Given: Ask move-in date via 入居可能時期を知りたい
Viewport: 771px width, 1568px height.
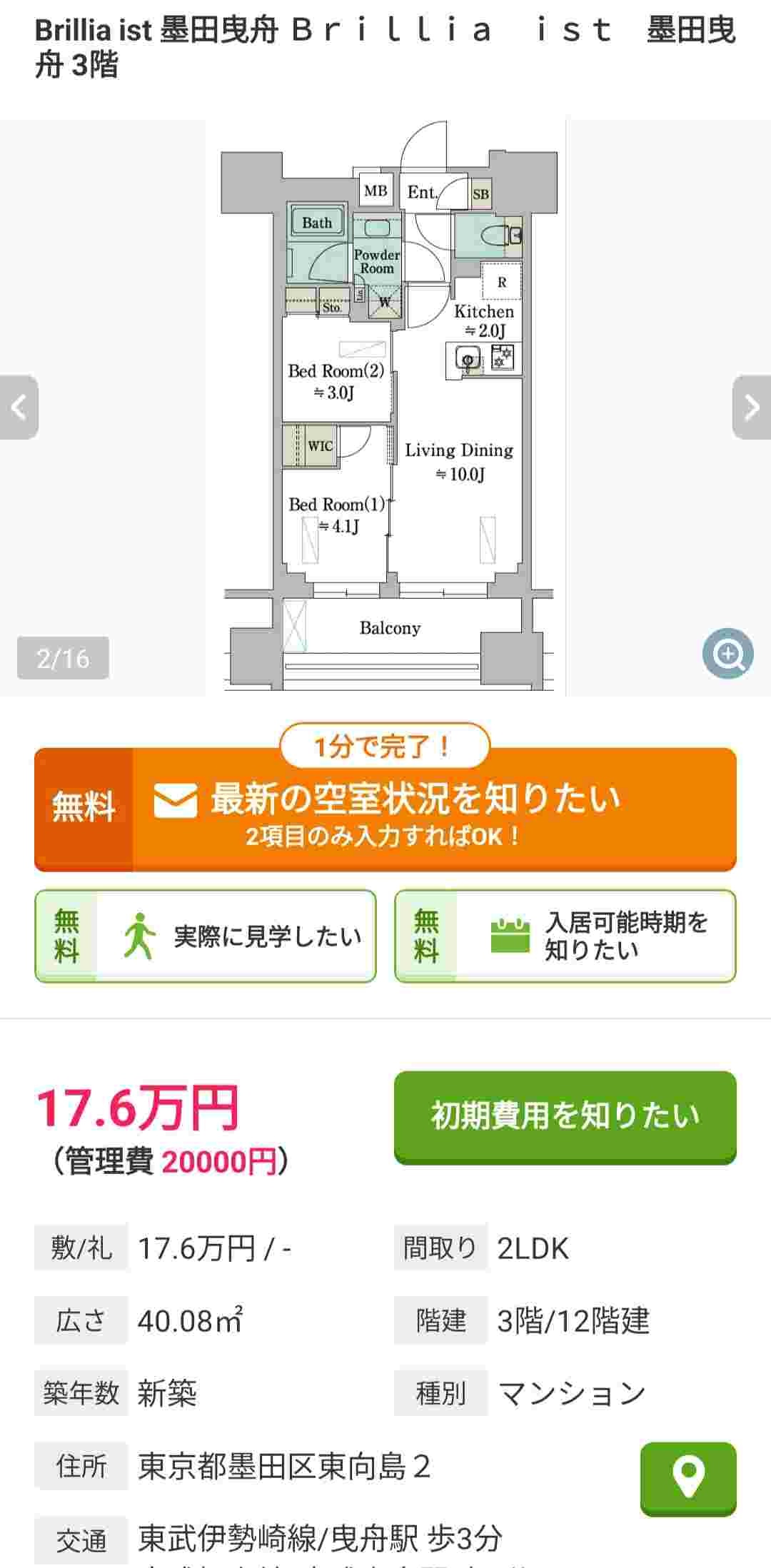Looking at the screenshot, I should coord(565,936).
